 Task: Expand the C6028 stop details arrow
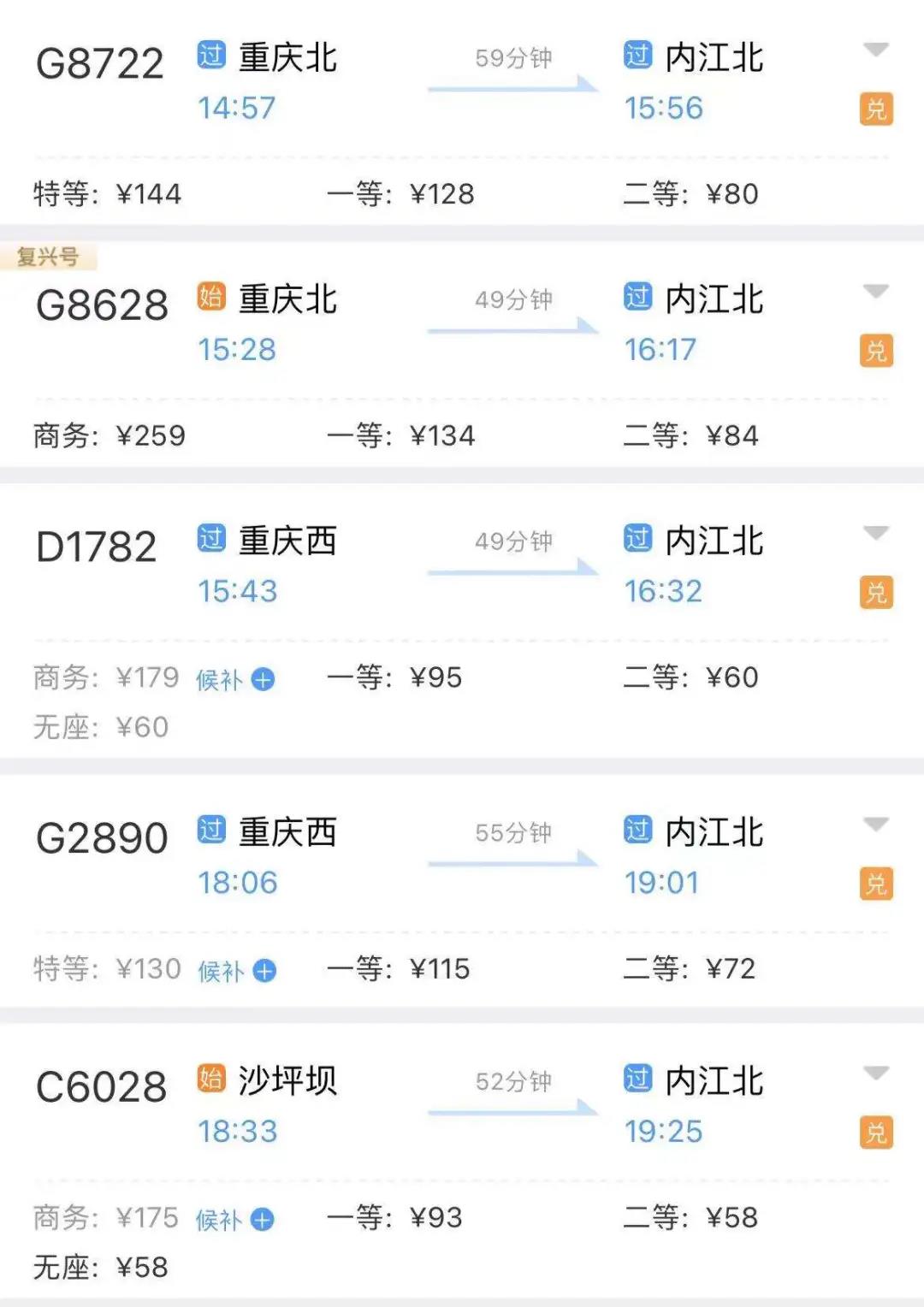click(x=876, y=1074)
